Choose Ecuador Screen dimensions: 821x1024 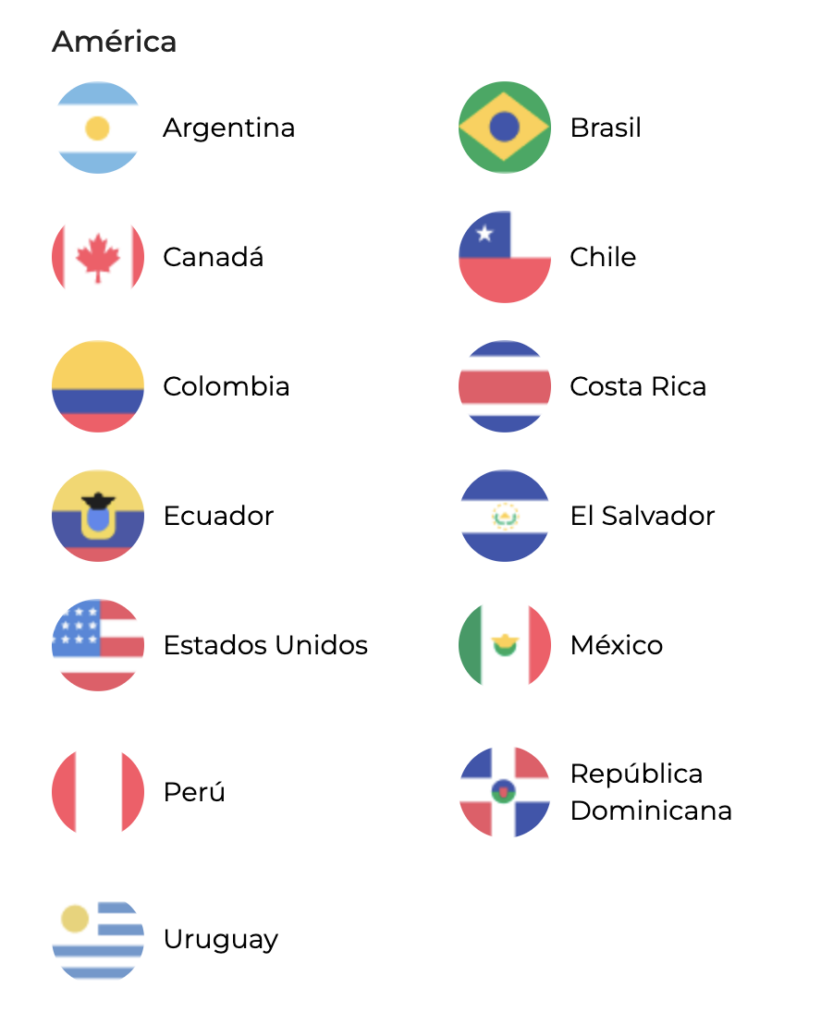218,516
